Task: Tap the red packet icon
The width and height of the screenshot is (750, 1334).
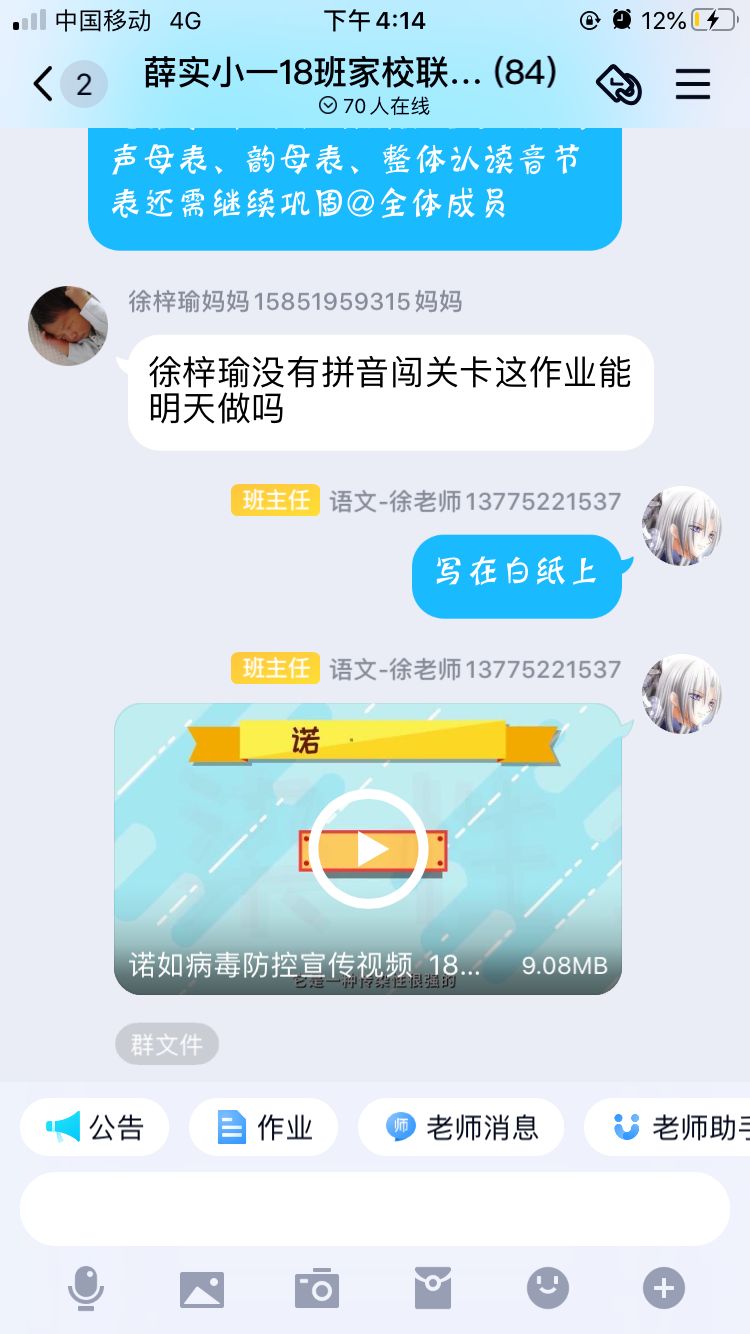Action: click(x=433, y=1288)
